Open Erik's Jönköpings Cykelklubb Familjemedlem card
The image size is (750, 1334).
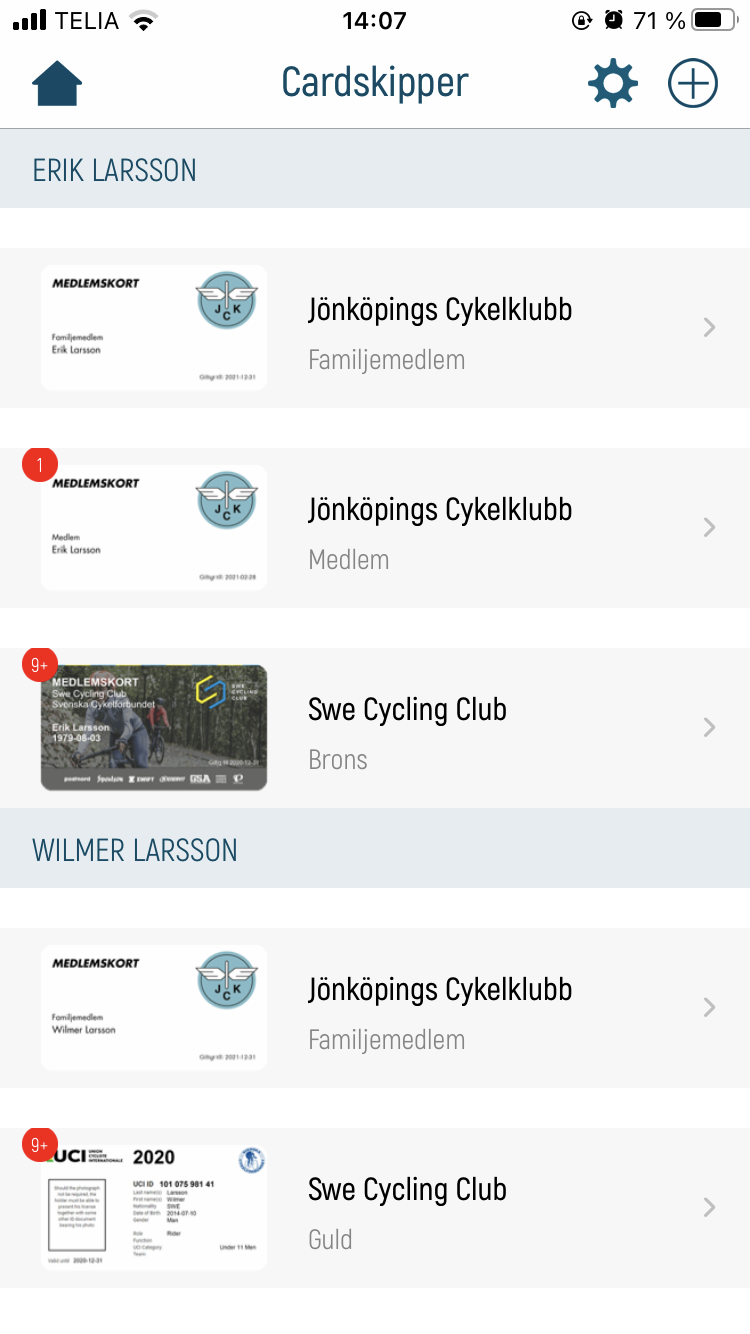pos(375,328)
